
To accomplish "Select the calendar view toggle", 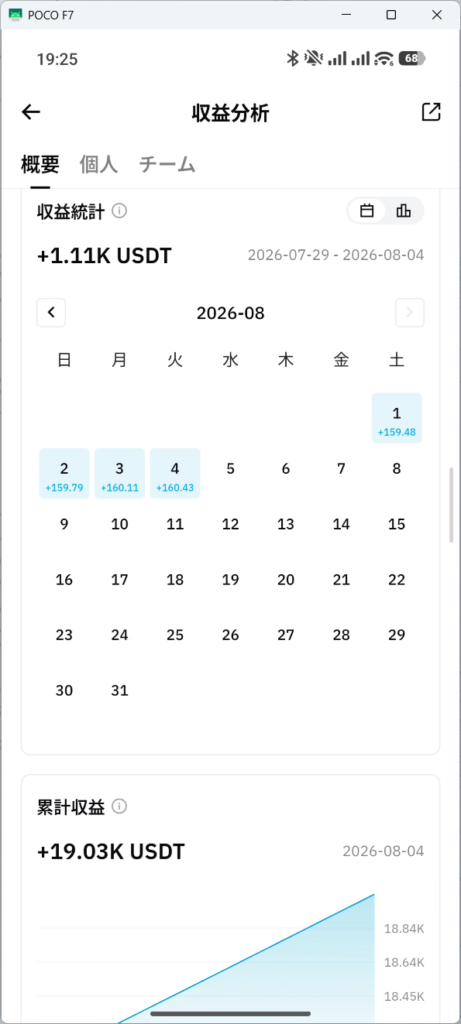I will click(367, 211).
